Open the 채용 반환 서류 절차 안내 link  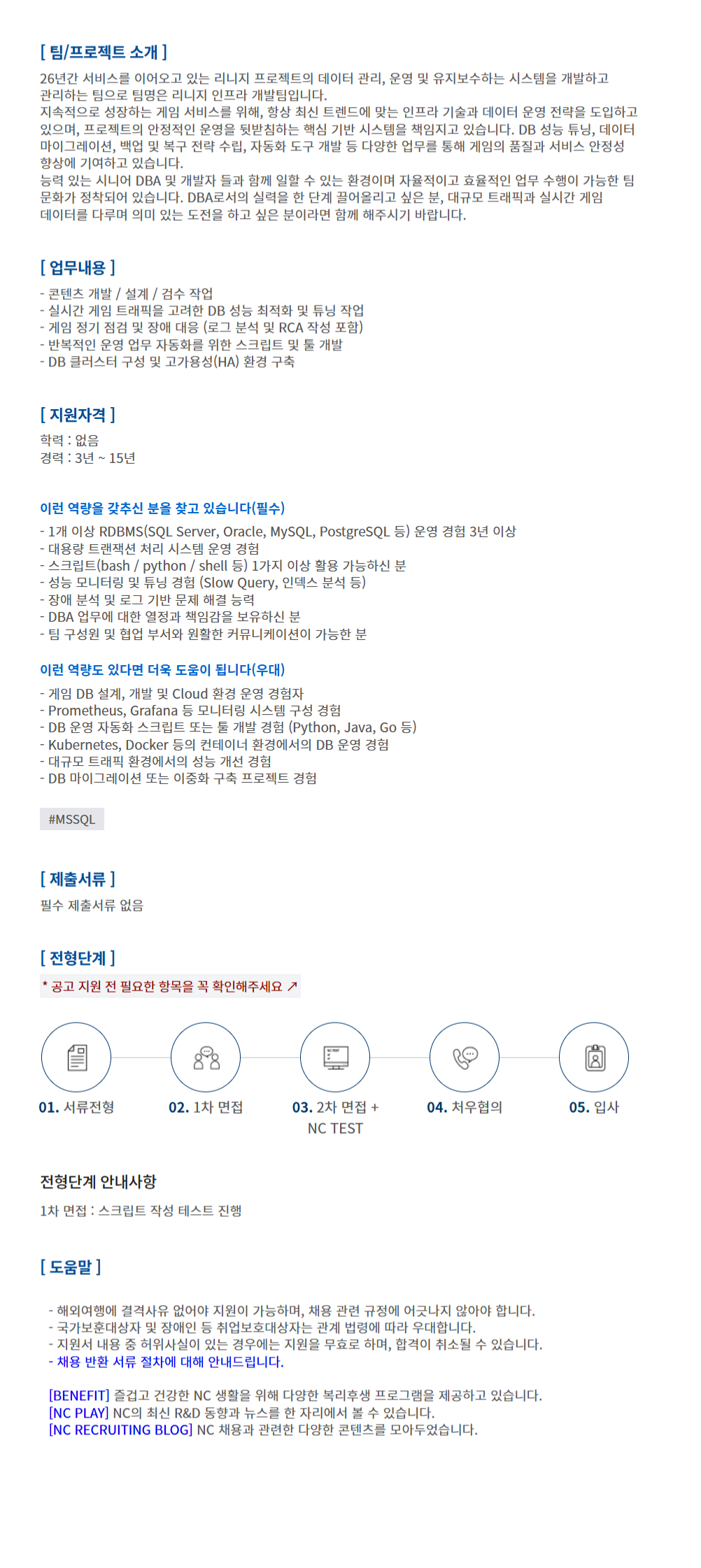pos(166,1362)
